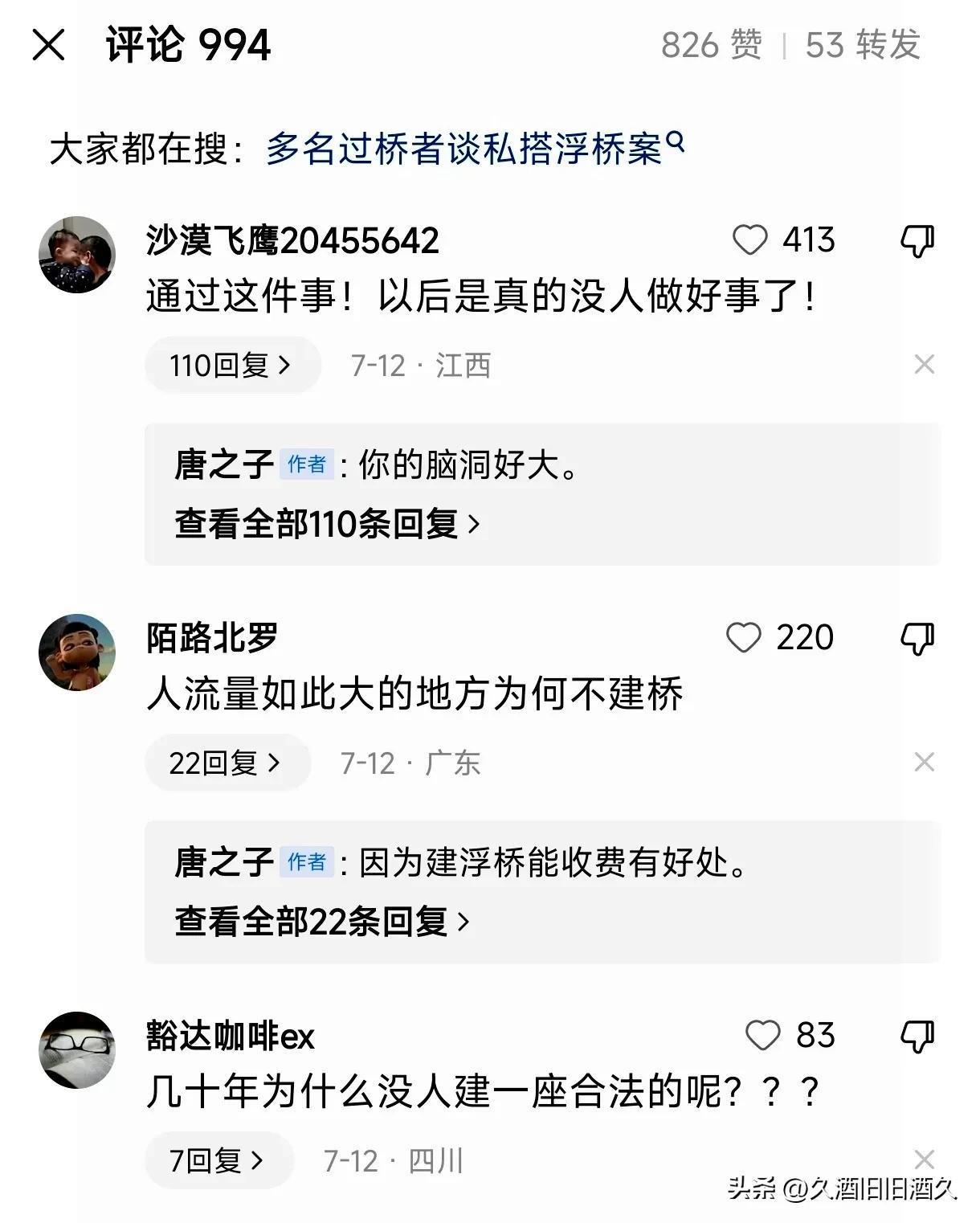Open the 110回复 reply chip
The width and height of the screenshot is (980, 1223).
point(232,366)
